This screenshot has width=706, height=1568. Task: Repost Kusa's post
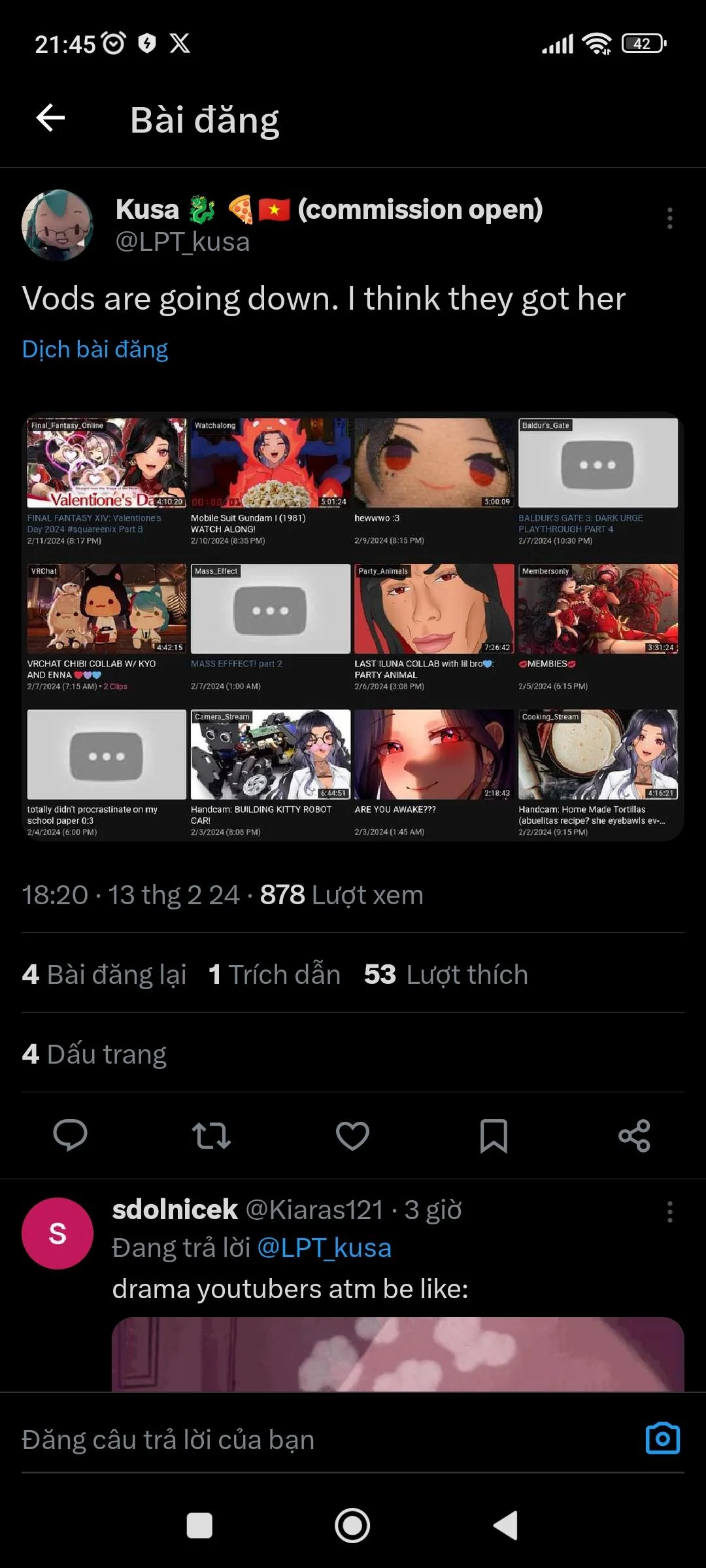tap(211, 1135)
